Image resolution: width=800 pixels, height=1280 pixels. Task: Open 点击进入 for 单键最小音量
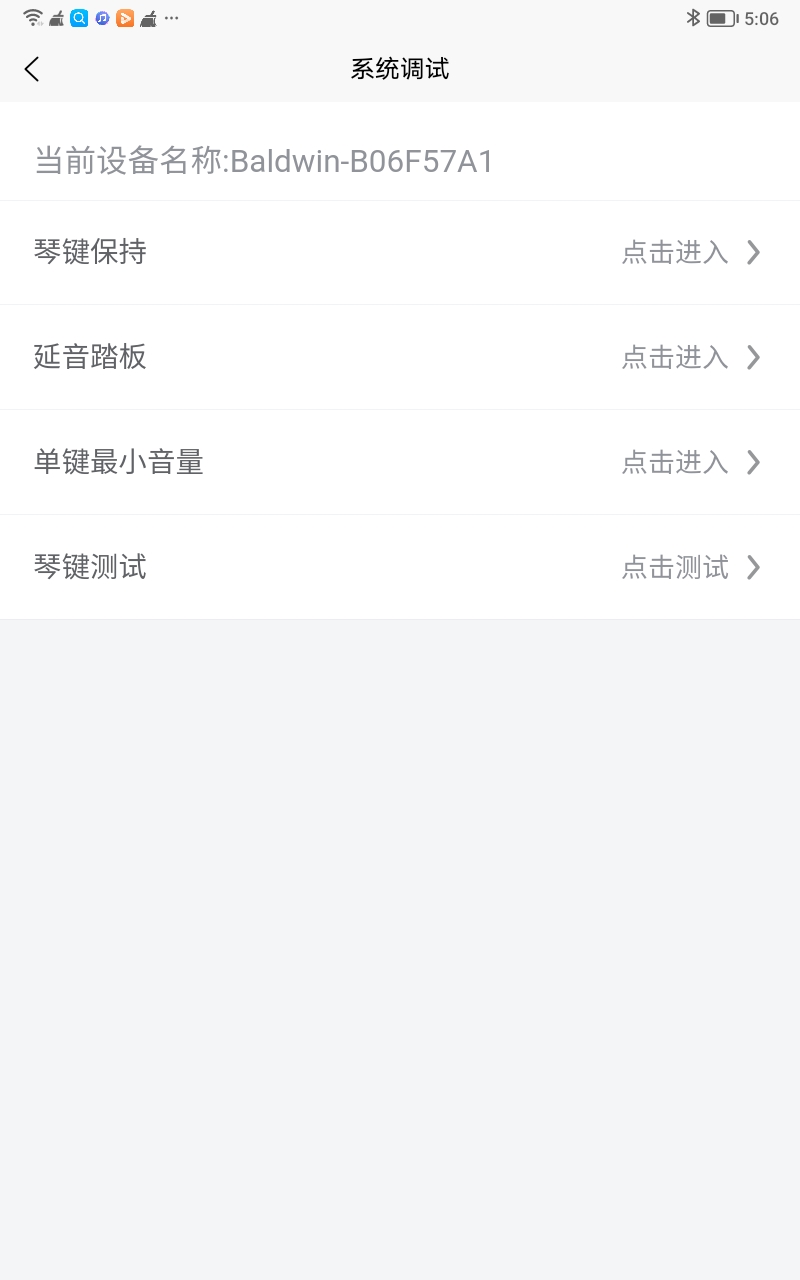coord(674,462)
